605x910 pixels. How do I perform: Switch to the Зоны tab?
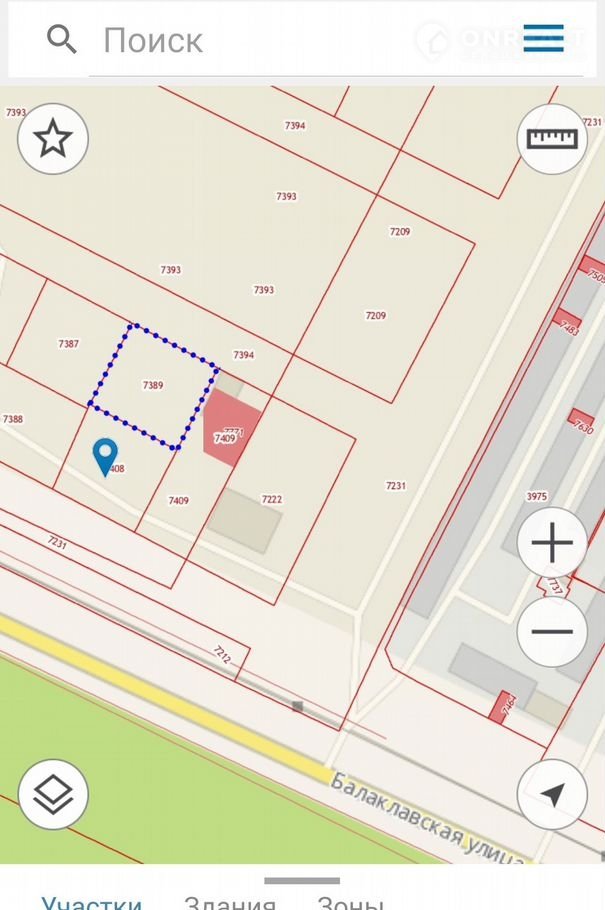tap(350, 902)
